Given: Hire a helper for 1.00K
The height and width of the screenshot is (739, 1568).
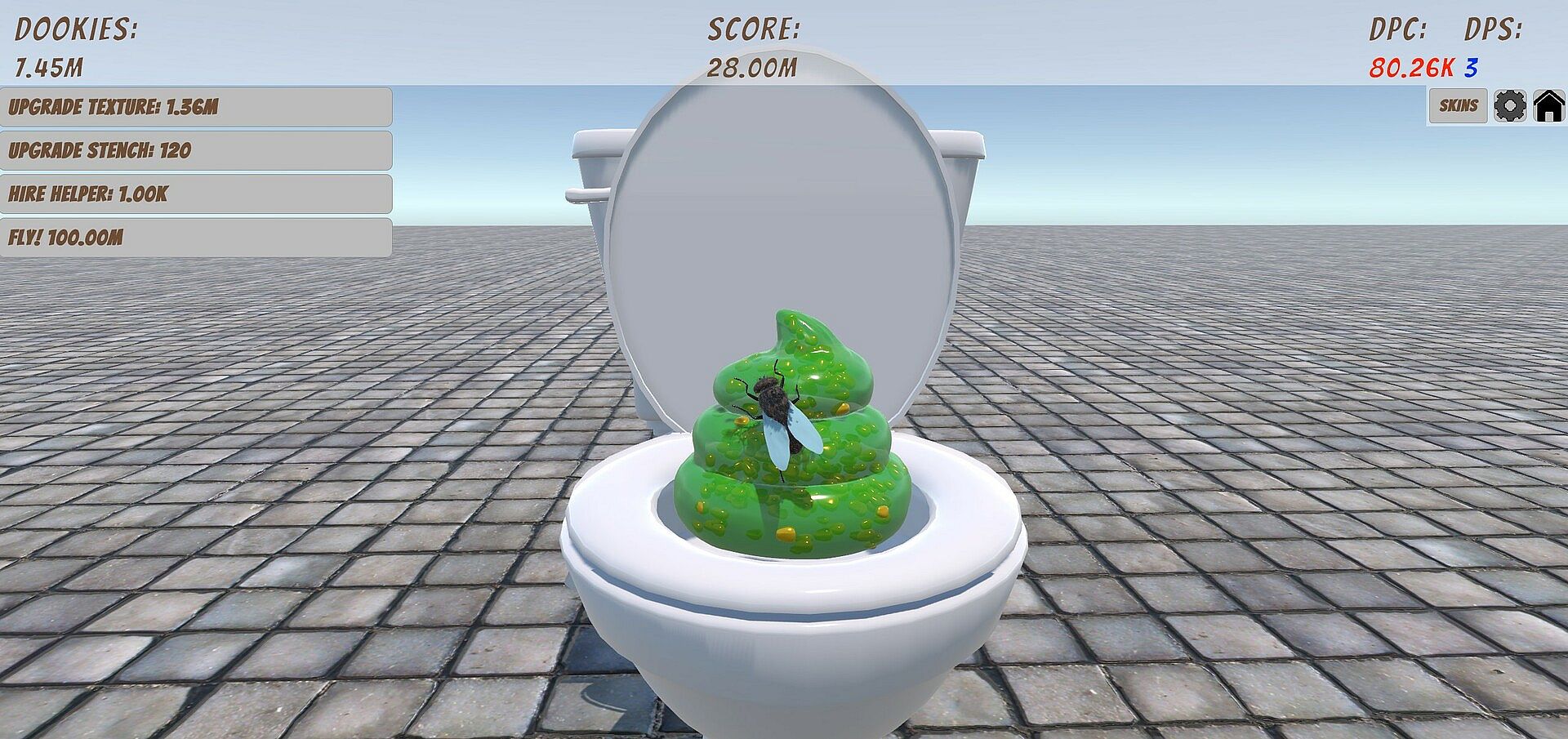Looking at the screenshot, I should [x=196, y=194].
